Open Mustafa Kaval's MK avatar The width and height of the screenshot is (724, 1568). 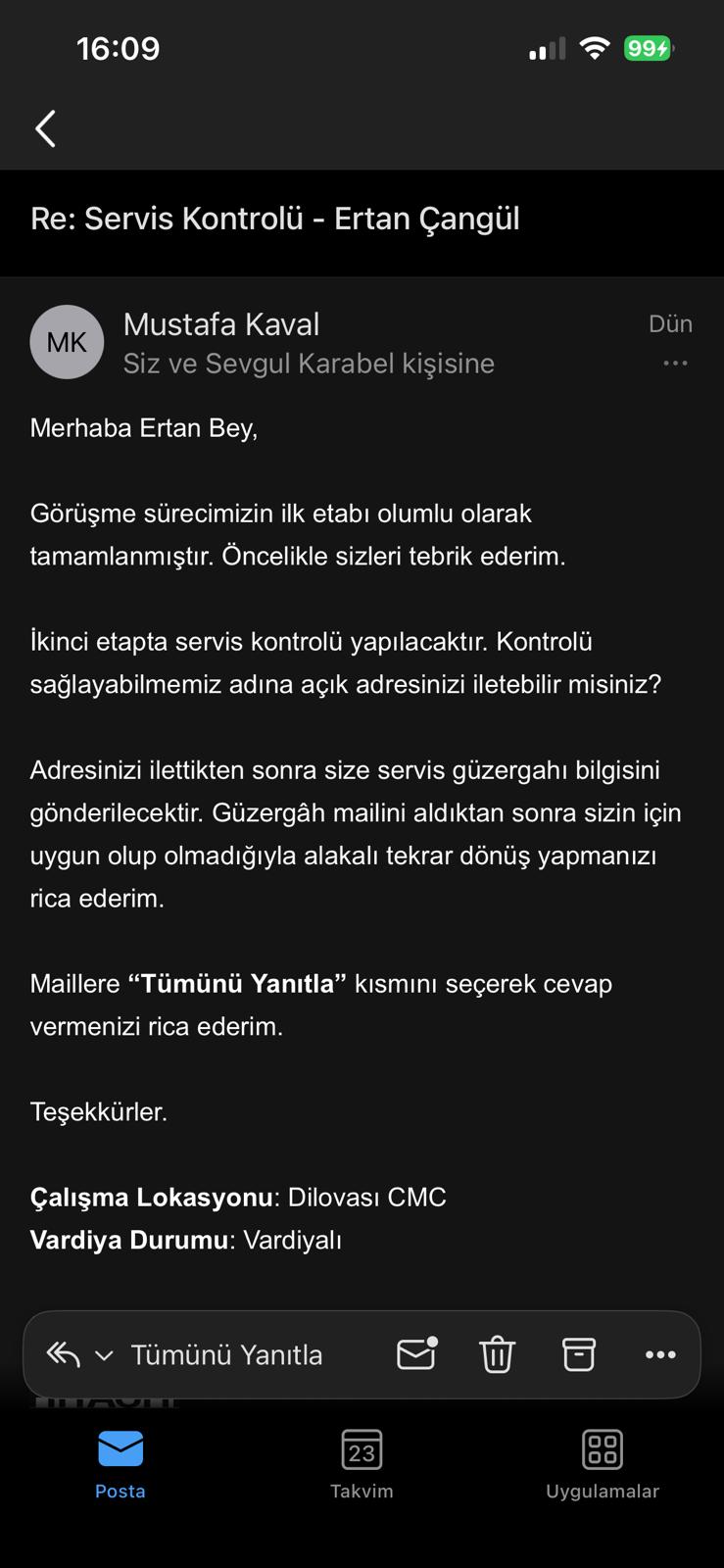click(67, 342)
